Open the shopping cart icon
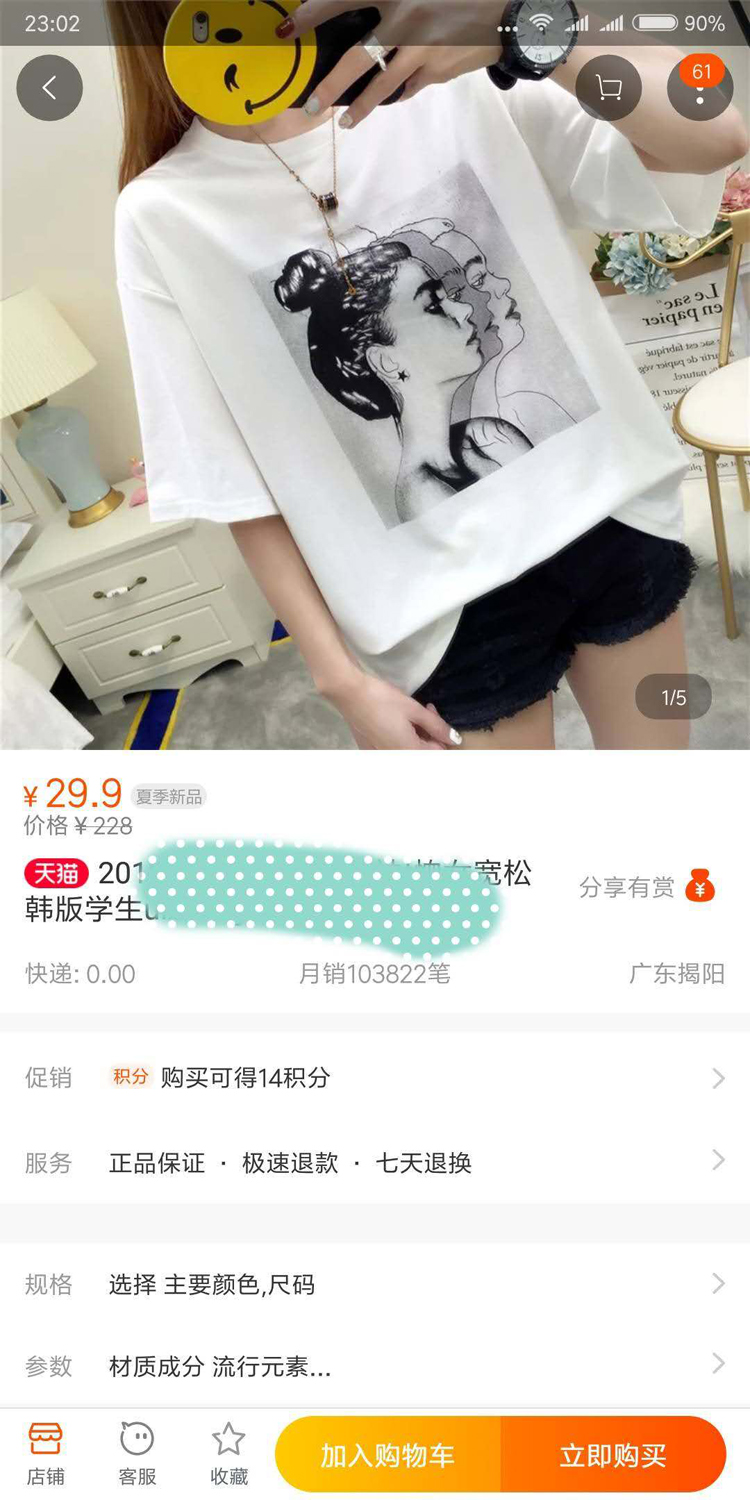Image resolution: width=750 pixels, height=1500 pixels. (609, 88)
